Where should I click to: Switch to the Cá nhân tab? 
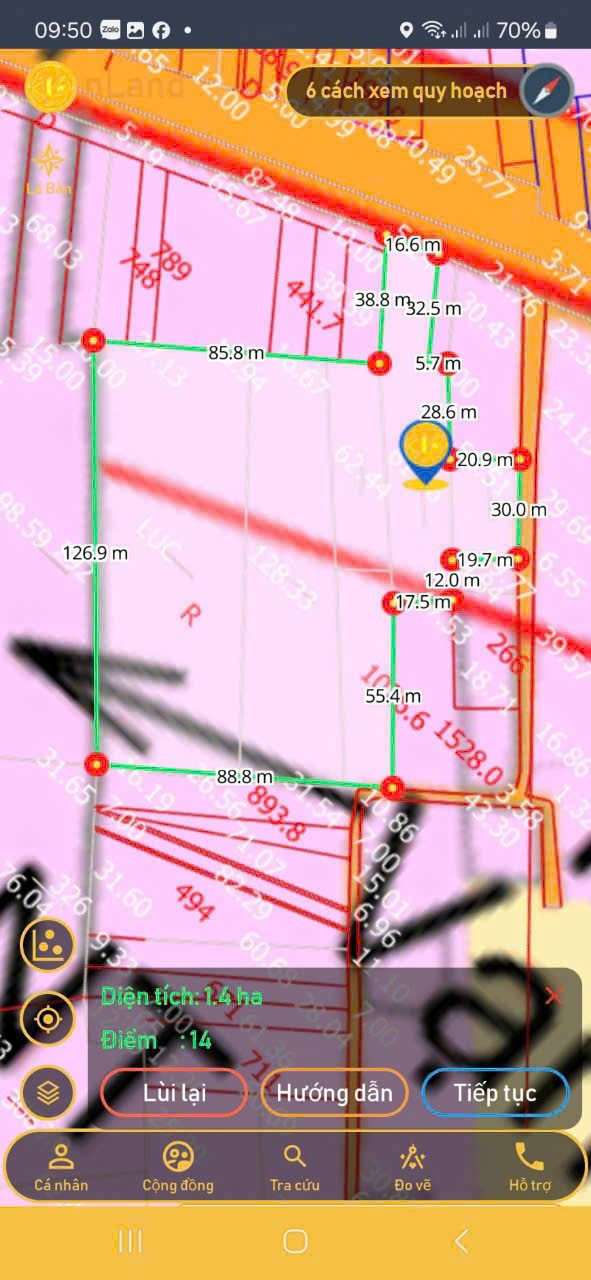[x=61, y=1167]
